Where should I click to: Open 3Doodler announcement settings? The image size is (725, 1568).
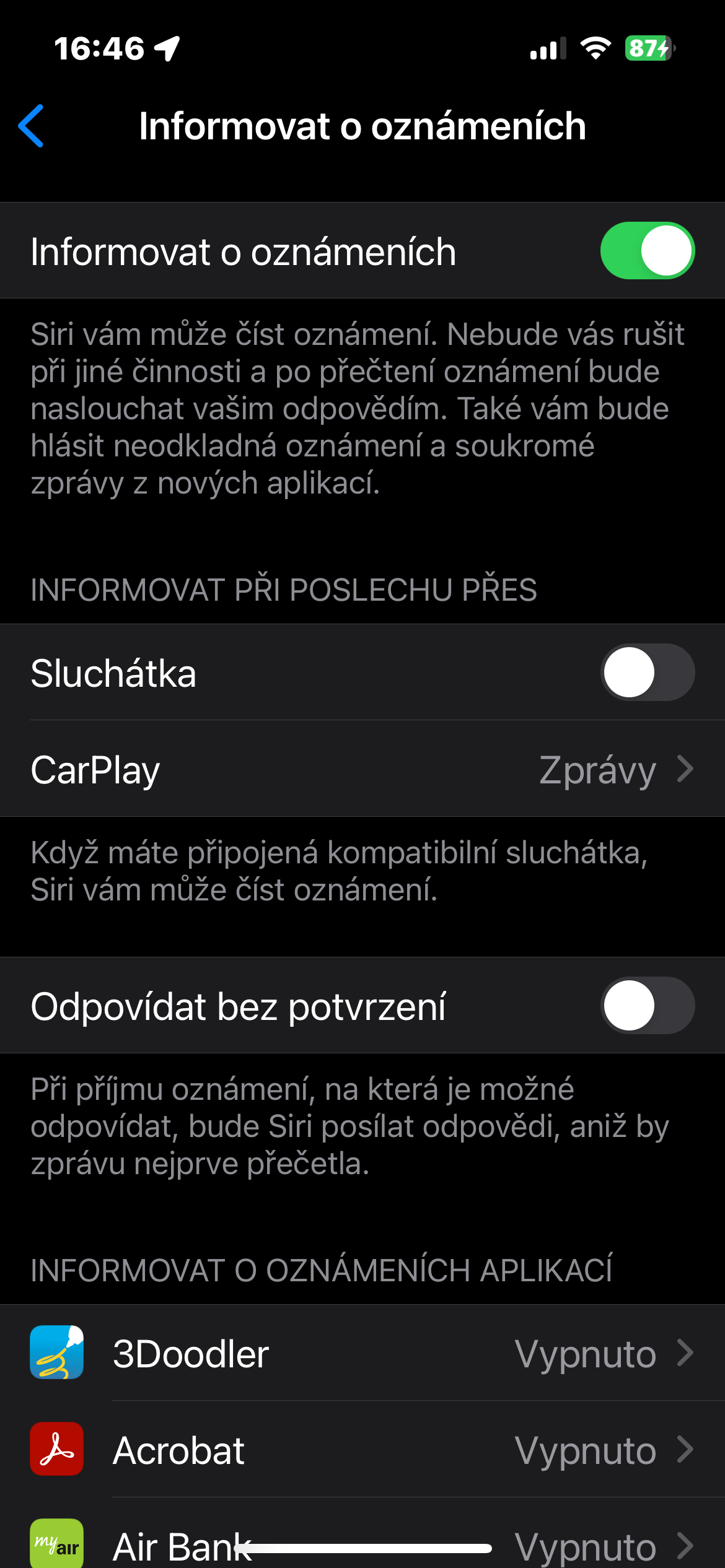coord(362,1354)
